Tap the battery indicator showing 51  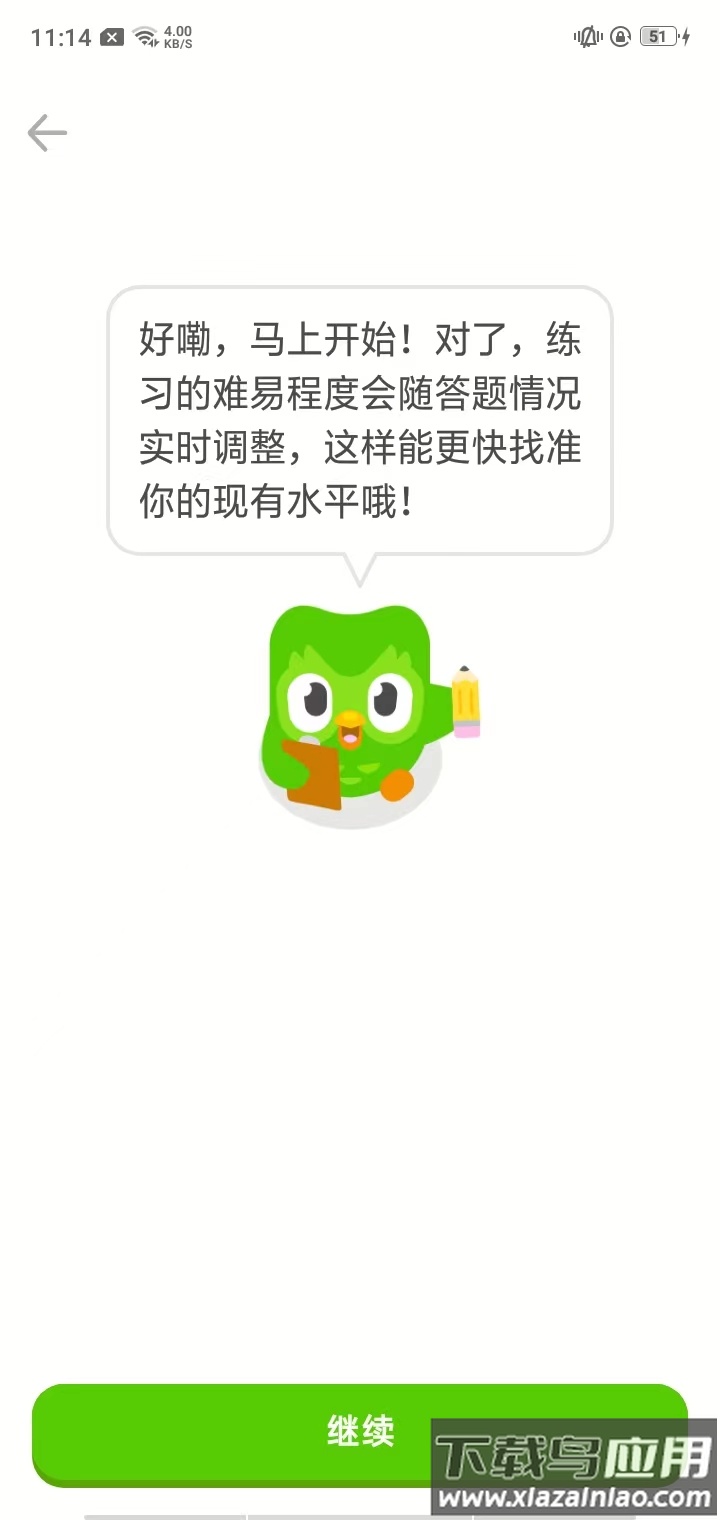658,35
